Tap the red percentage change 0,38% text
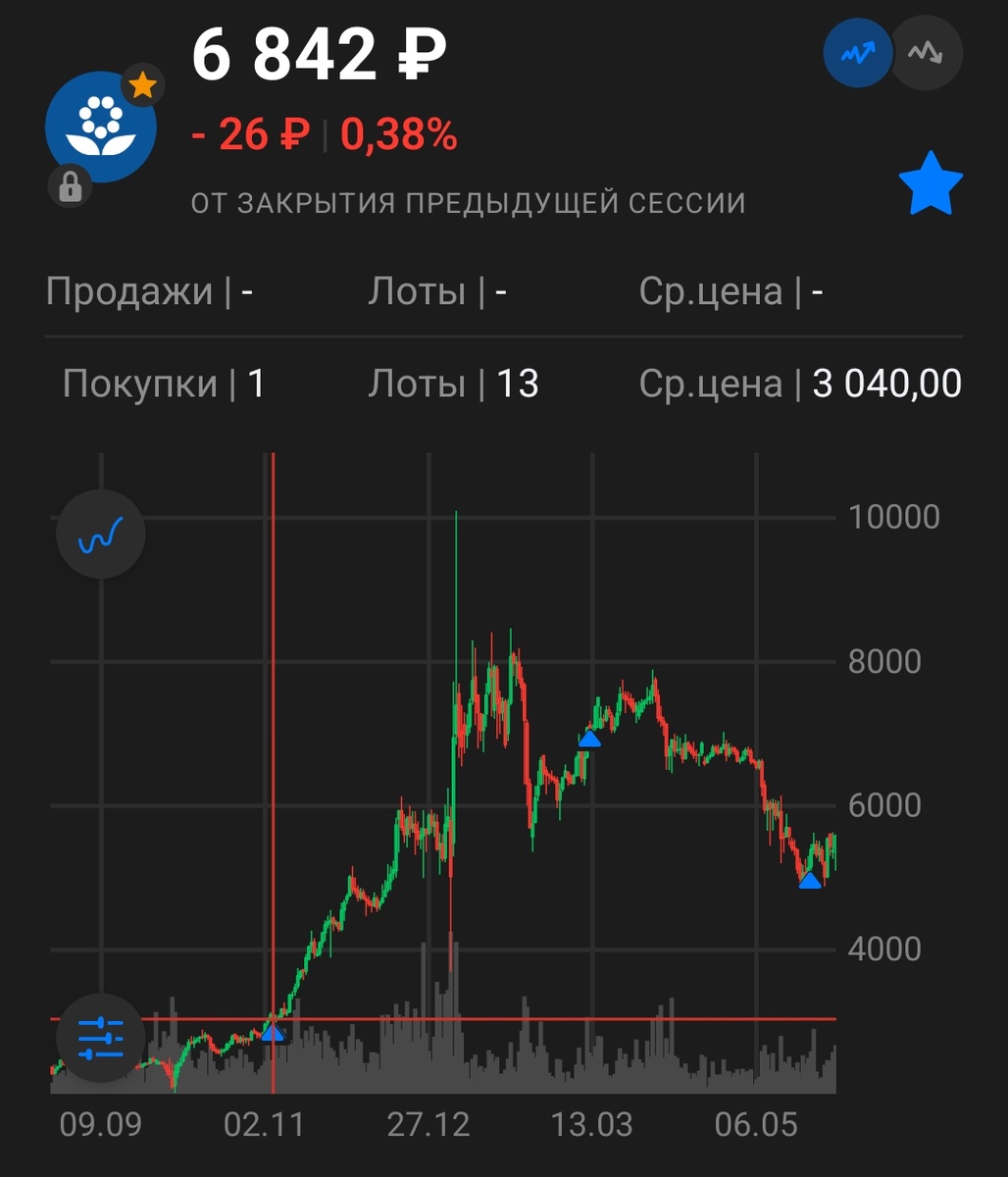The image size is (1008, 1177). pos(396,135)
